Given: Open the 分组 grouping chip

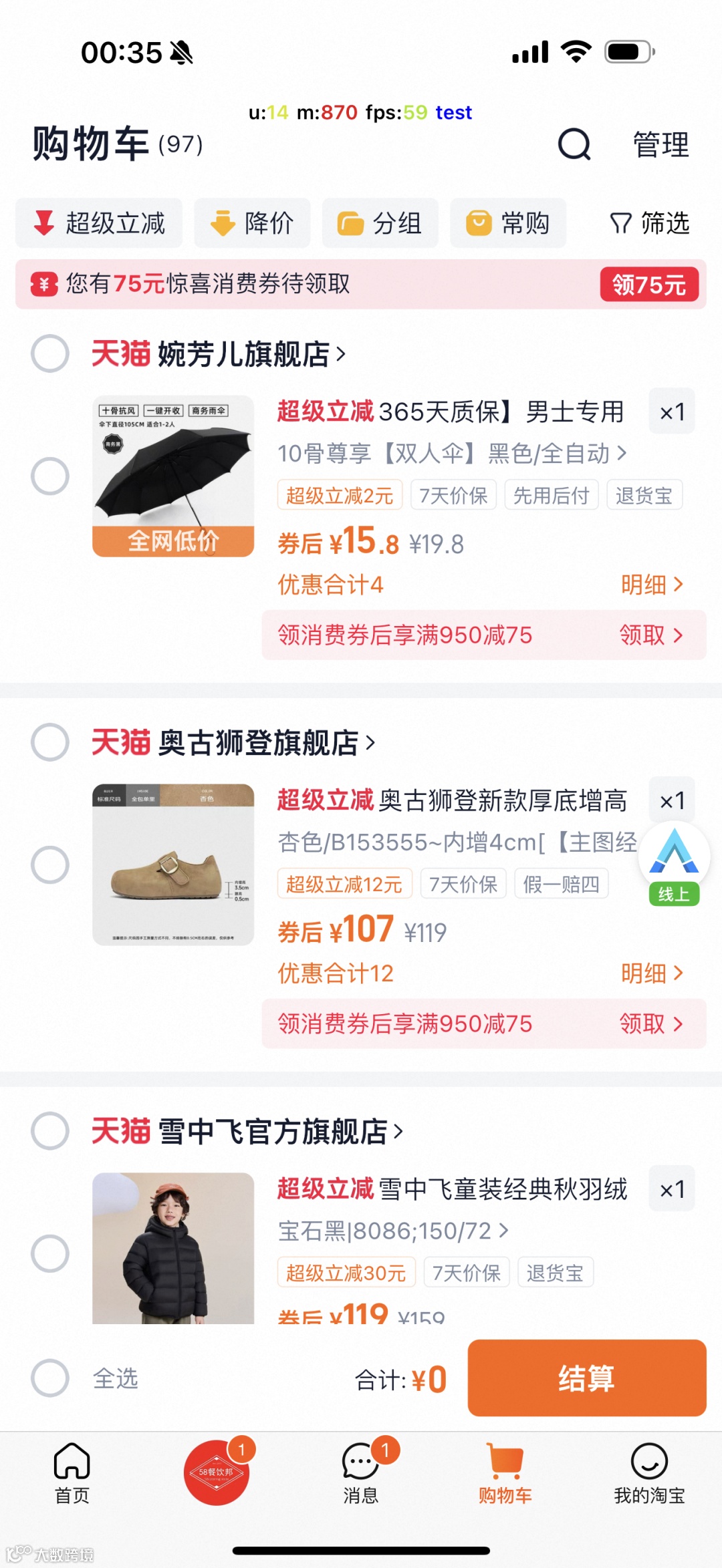Looking at the screenshot, I should click(x=380, y=223).
